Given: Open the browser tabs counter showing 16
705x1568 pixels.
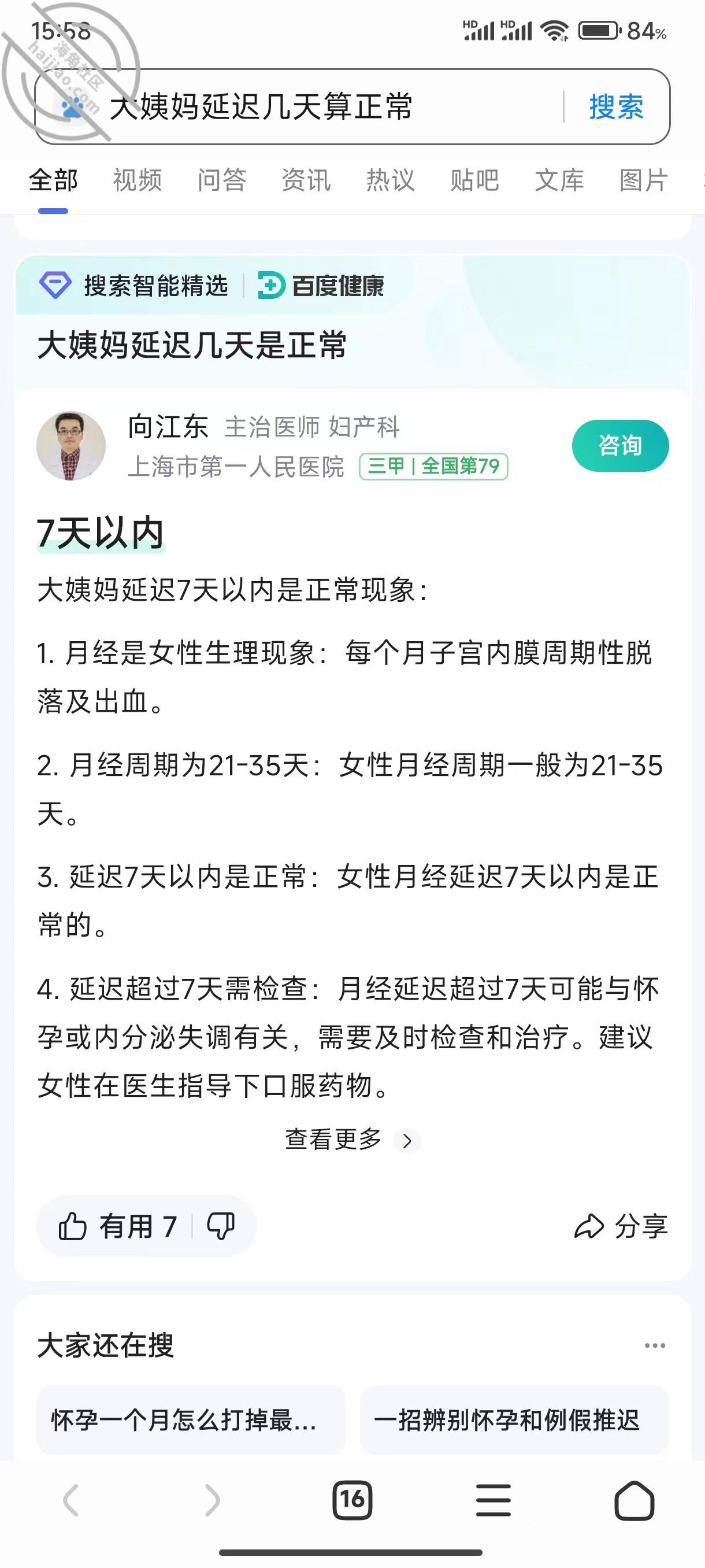Looking at the screenshot, I should coord(352,1500).
